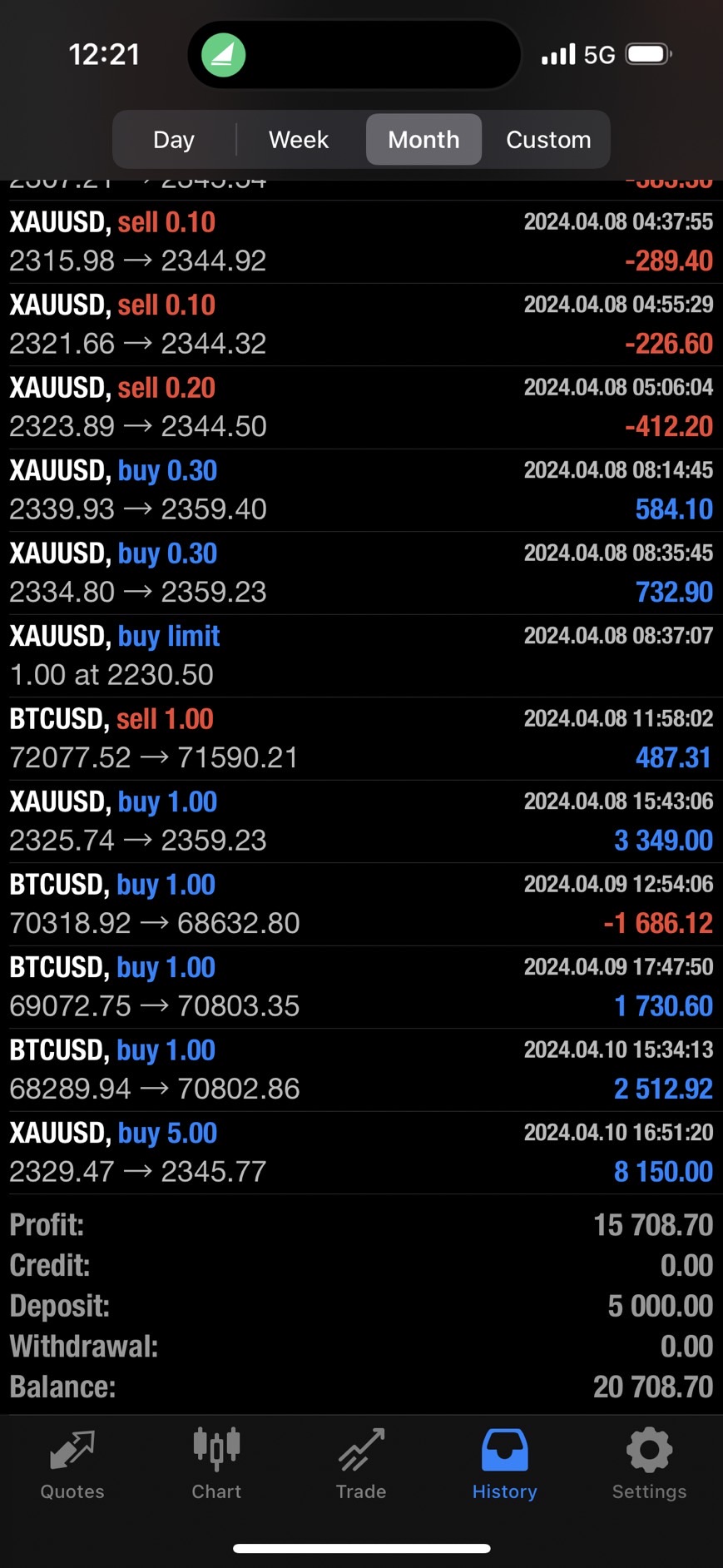Switch to the Trade tab
723x1568 pixels.
361,1465
